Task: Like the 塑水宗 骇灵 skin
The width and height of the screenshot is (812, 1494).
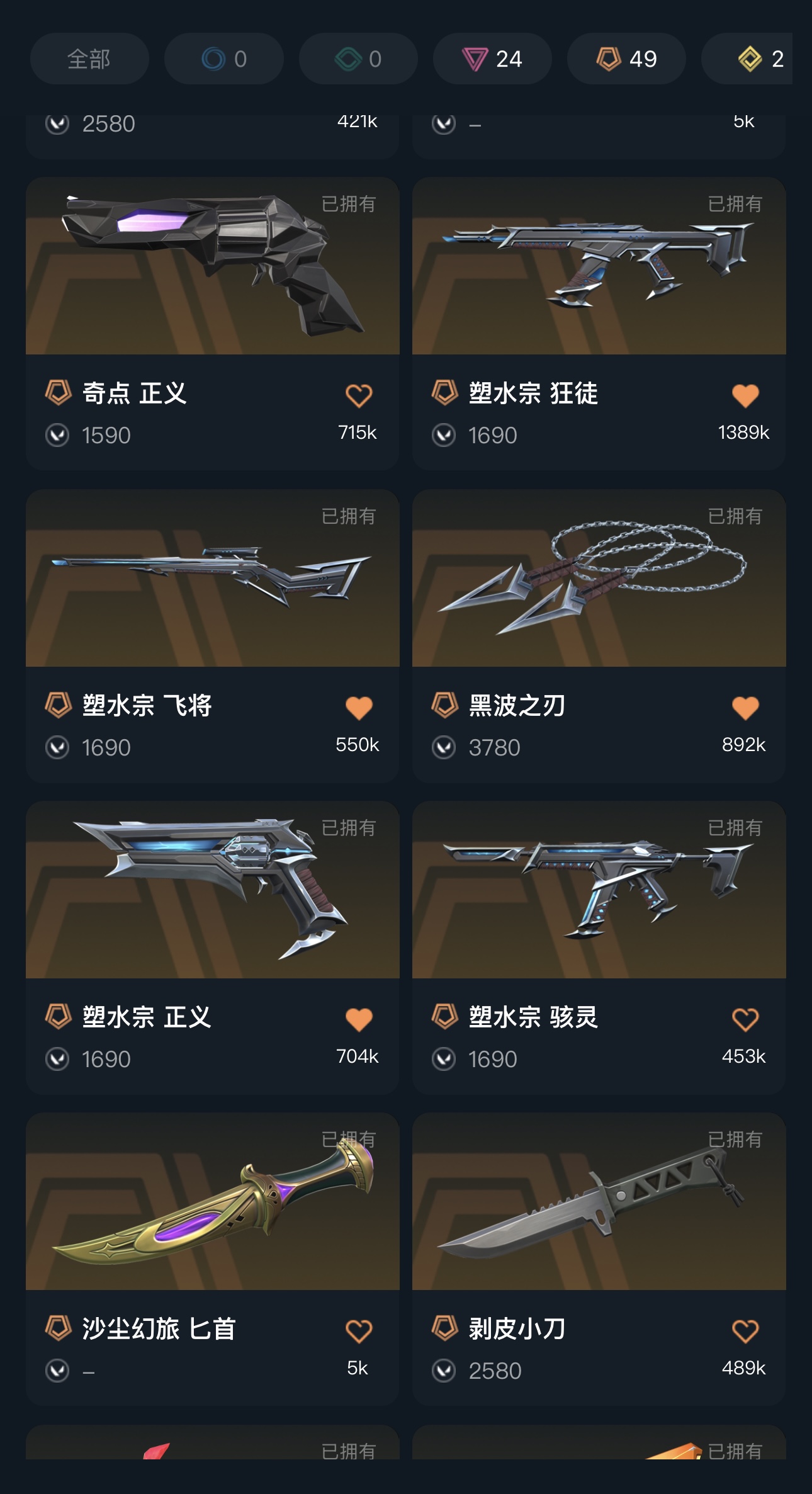Action: click(745, 1019)
